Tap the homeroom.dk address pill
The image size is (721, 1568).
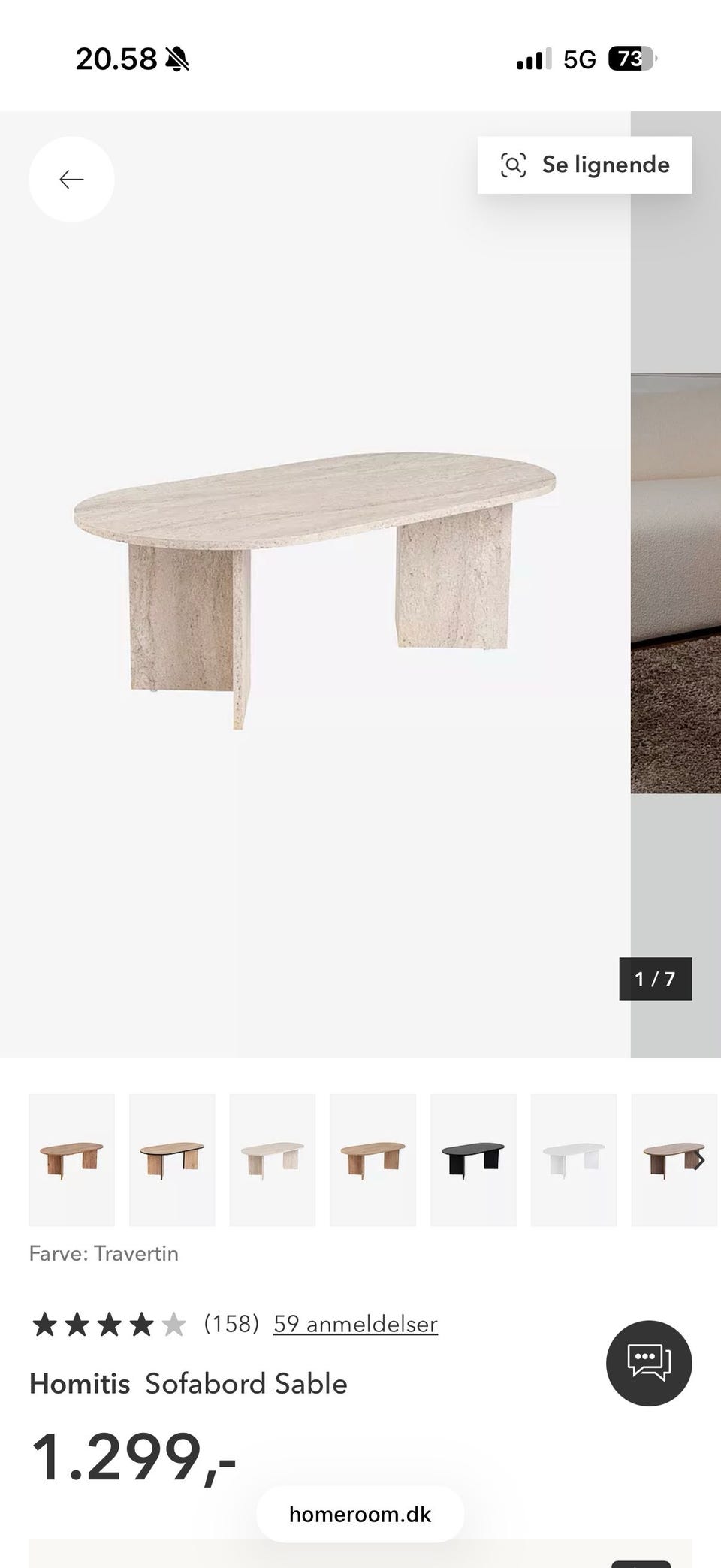[360, 1514]
